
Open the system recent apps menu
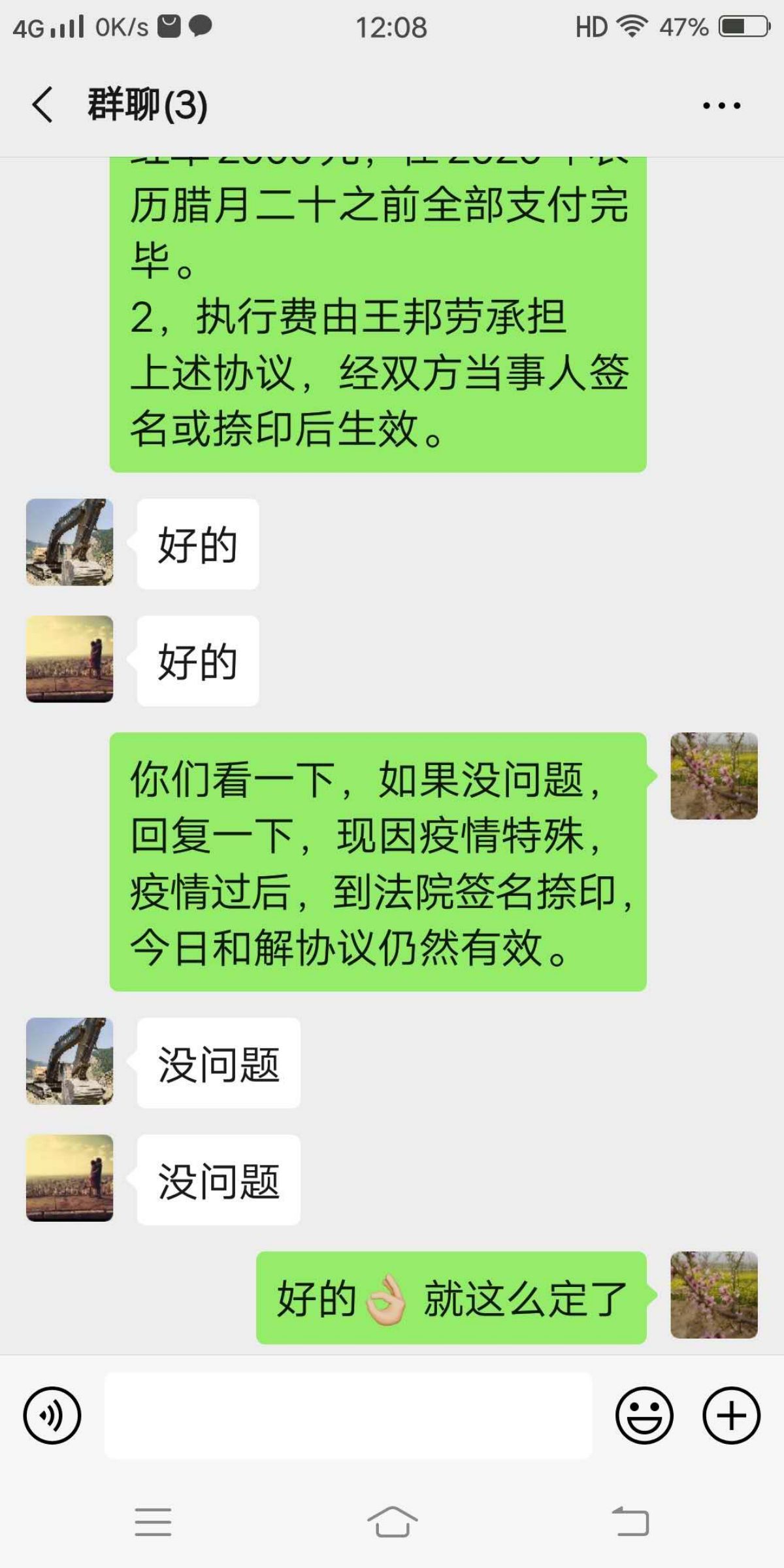pos(153,1522)
